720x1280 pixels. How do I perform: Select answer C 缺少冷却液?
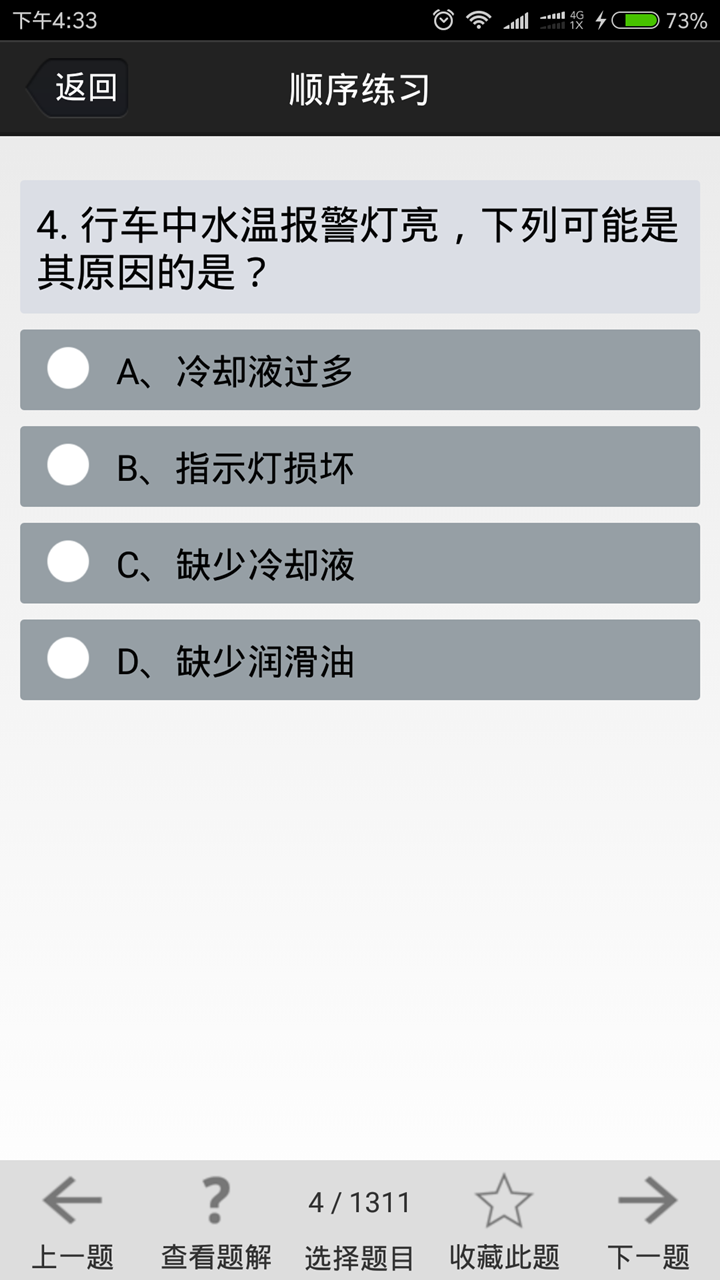click(x=360, y=562)
